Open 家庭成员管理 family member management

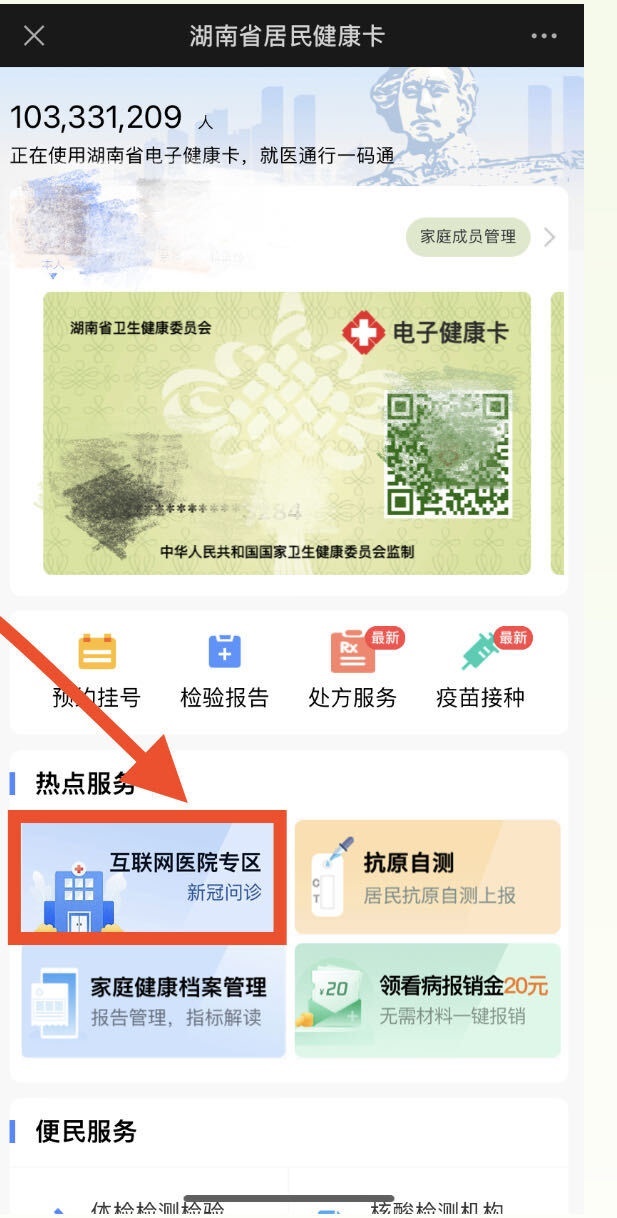coord(468,237)
